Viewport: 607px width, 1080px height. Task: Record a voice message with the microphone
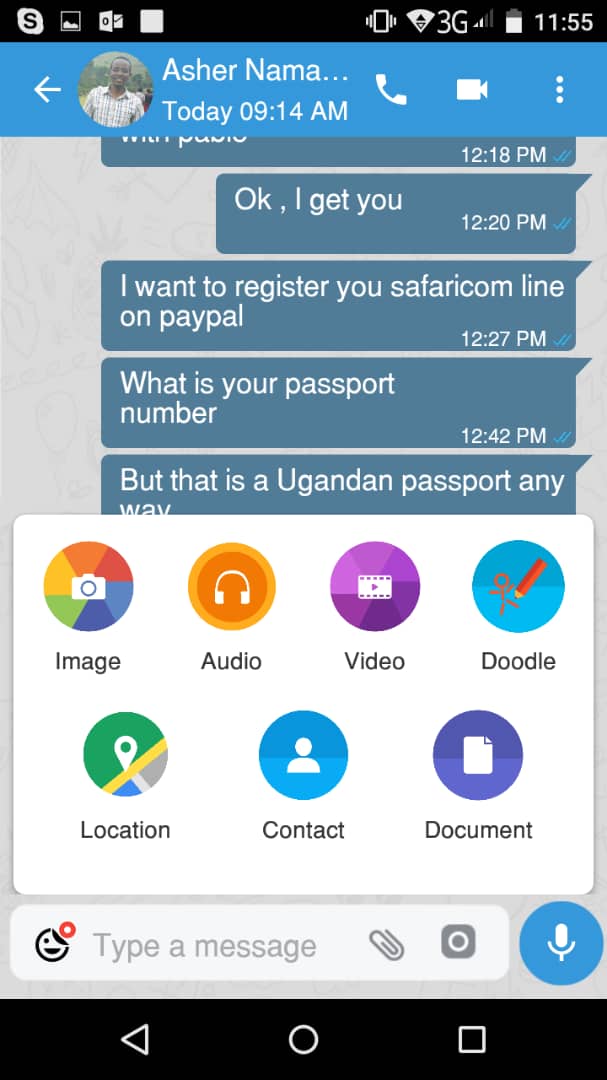click(561, 943)
